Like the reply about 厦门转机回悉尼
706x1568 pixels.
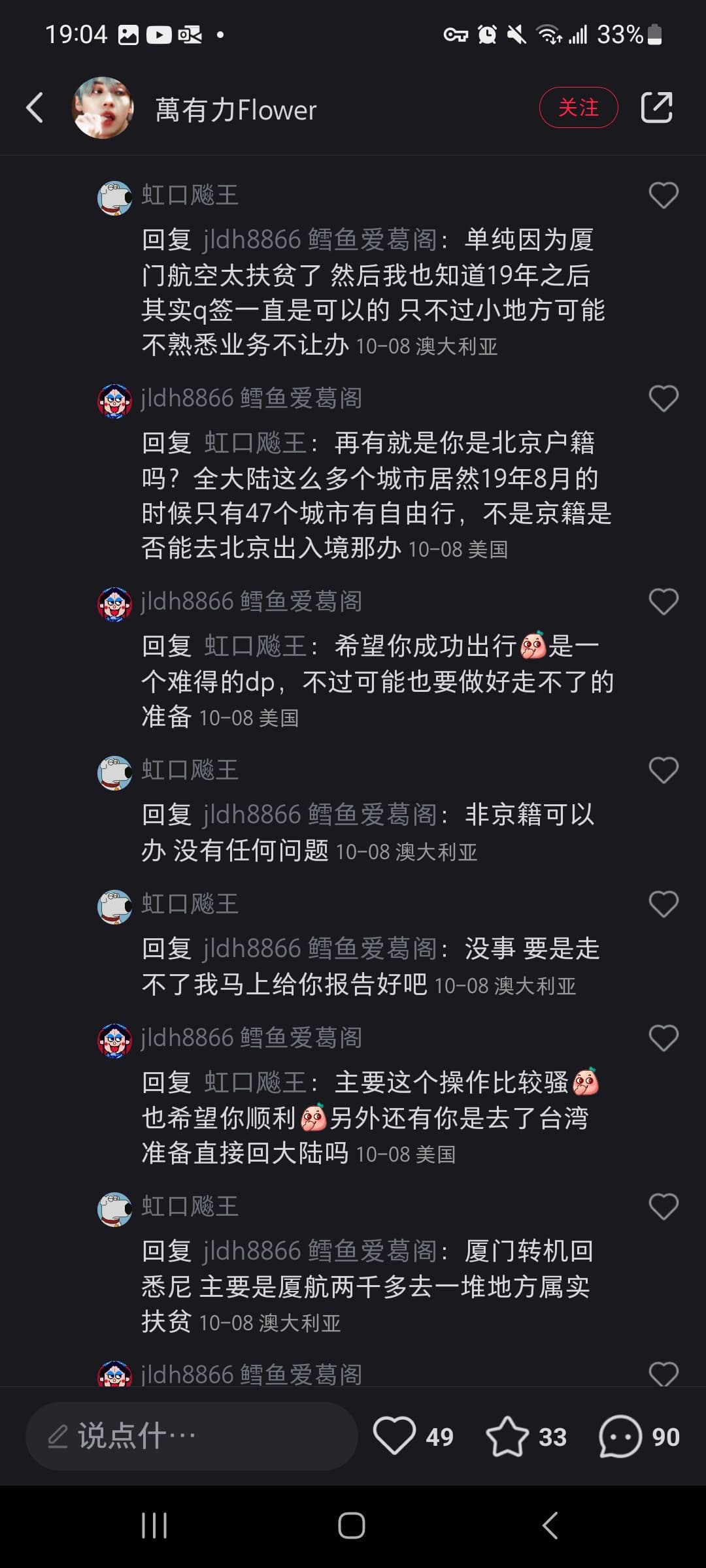pyautogui.click(x=663, y=1207)
